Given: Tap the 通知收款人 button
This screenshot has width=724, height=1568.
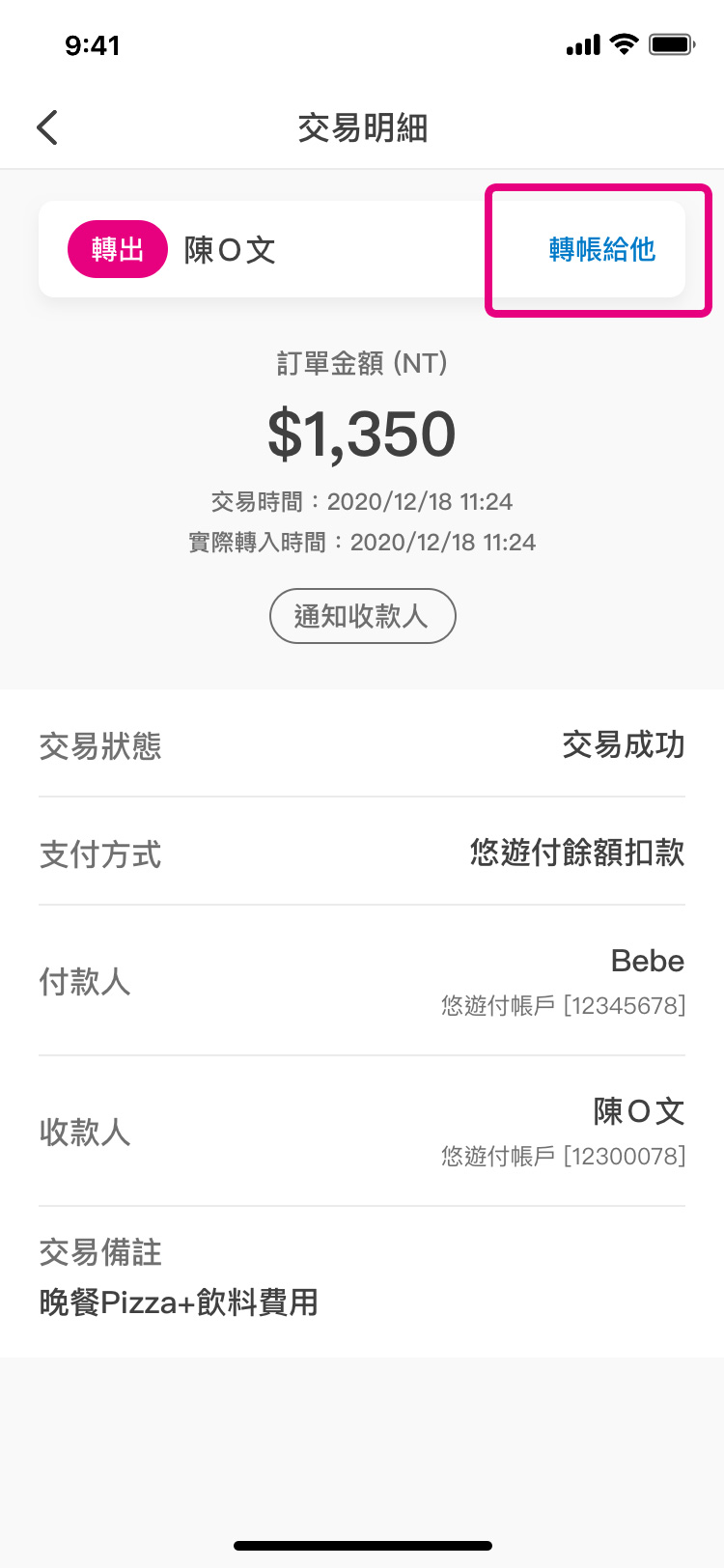Looking at the screenshot, I should coord(362,616).
